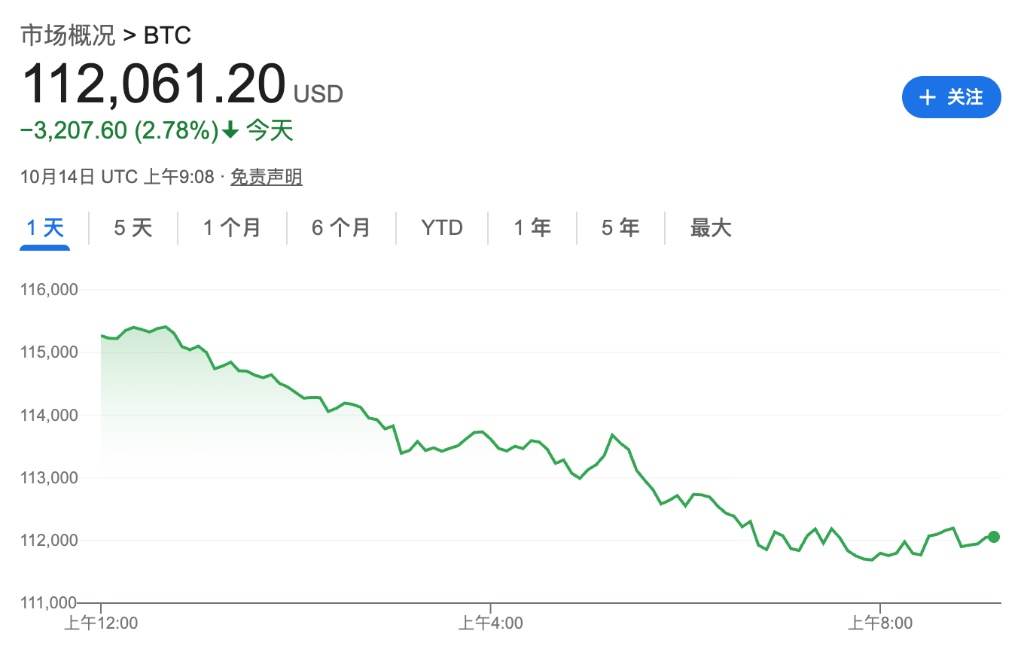Switch to the 5 年 chart range
The height and width of the screenshot is (646, 1024).
pyautogui.click(x=620, y=228)
